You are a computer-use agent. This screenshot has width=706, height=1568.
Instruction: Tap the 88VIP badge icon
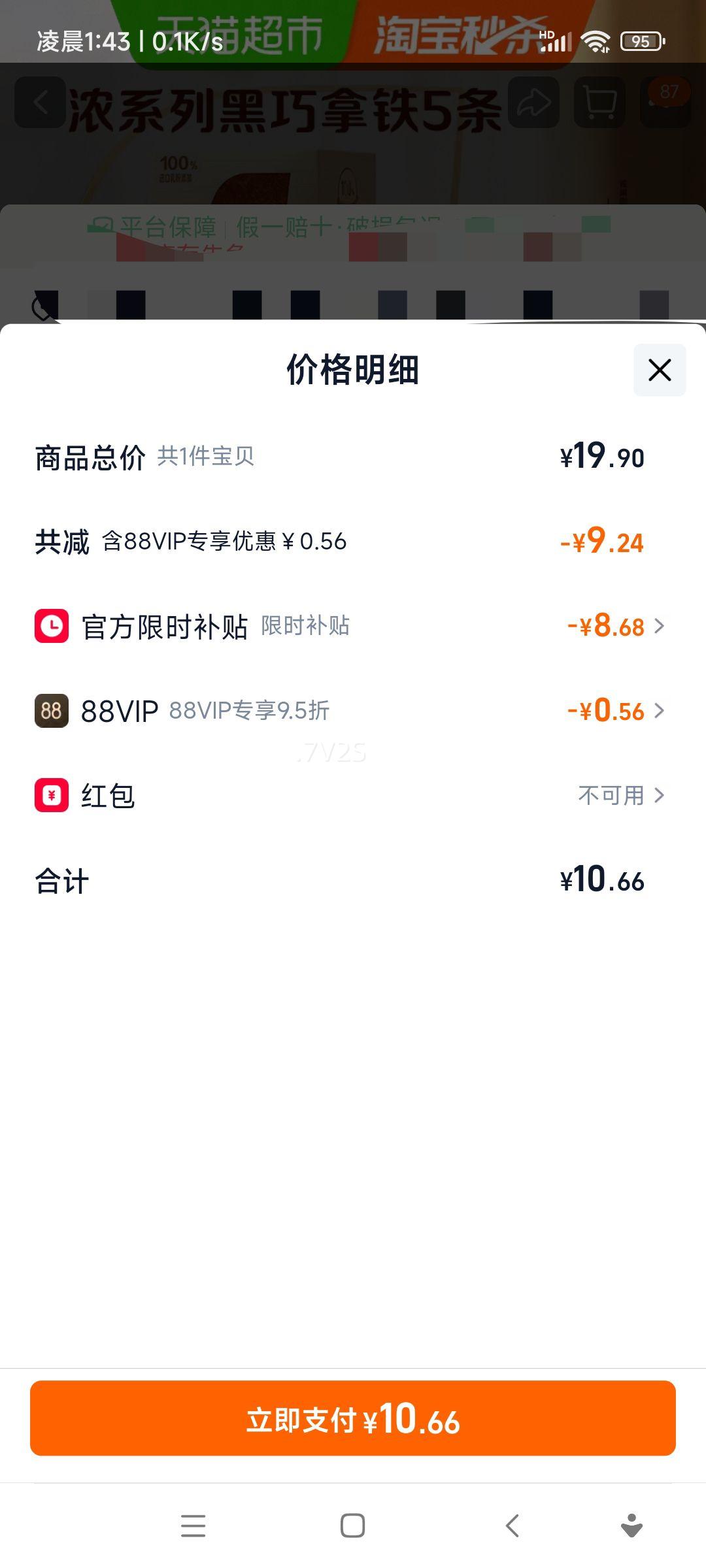click(52, 711)
